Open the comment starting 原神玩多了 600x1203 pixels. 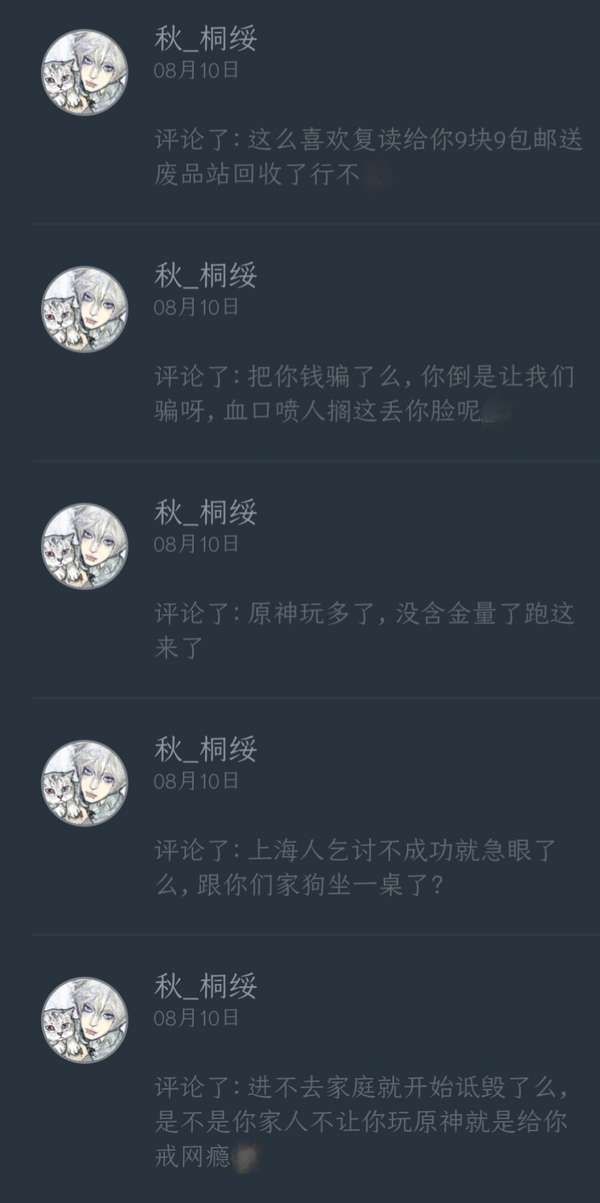[x=365, y=631]
